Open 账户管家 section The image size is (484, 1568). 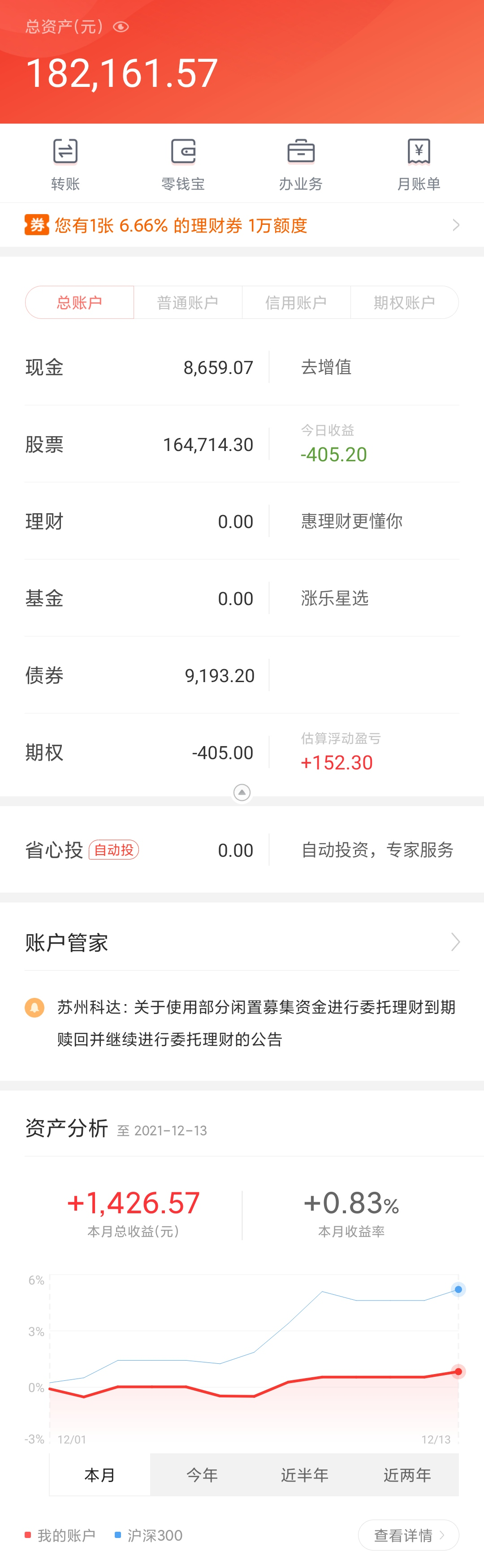242,942
